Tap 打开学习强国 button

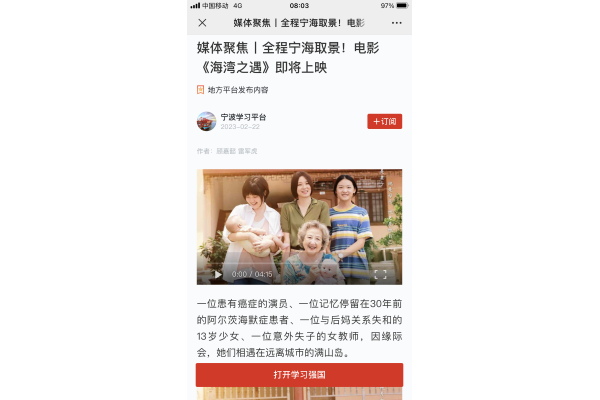299,374
